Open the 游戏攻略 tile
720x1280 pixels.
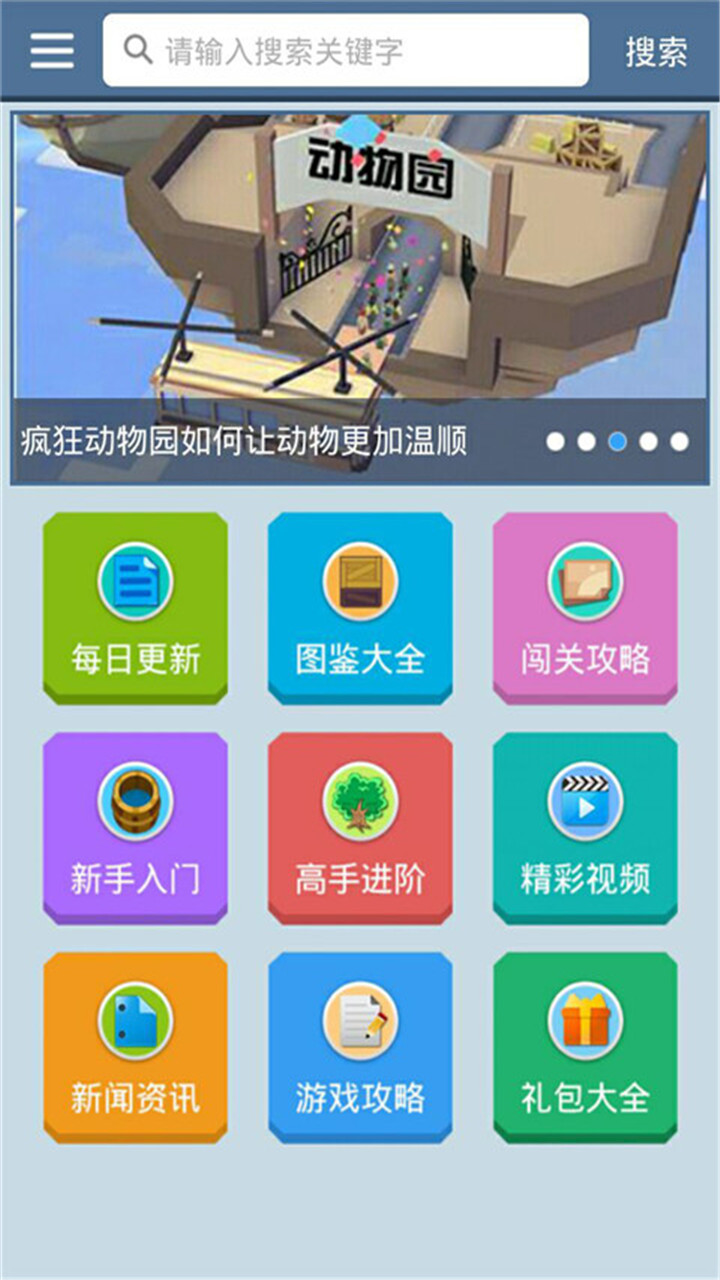coord(360,1047)
